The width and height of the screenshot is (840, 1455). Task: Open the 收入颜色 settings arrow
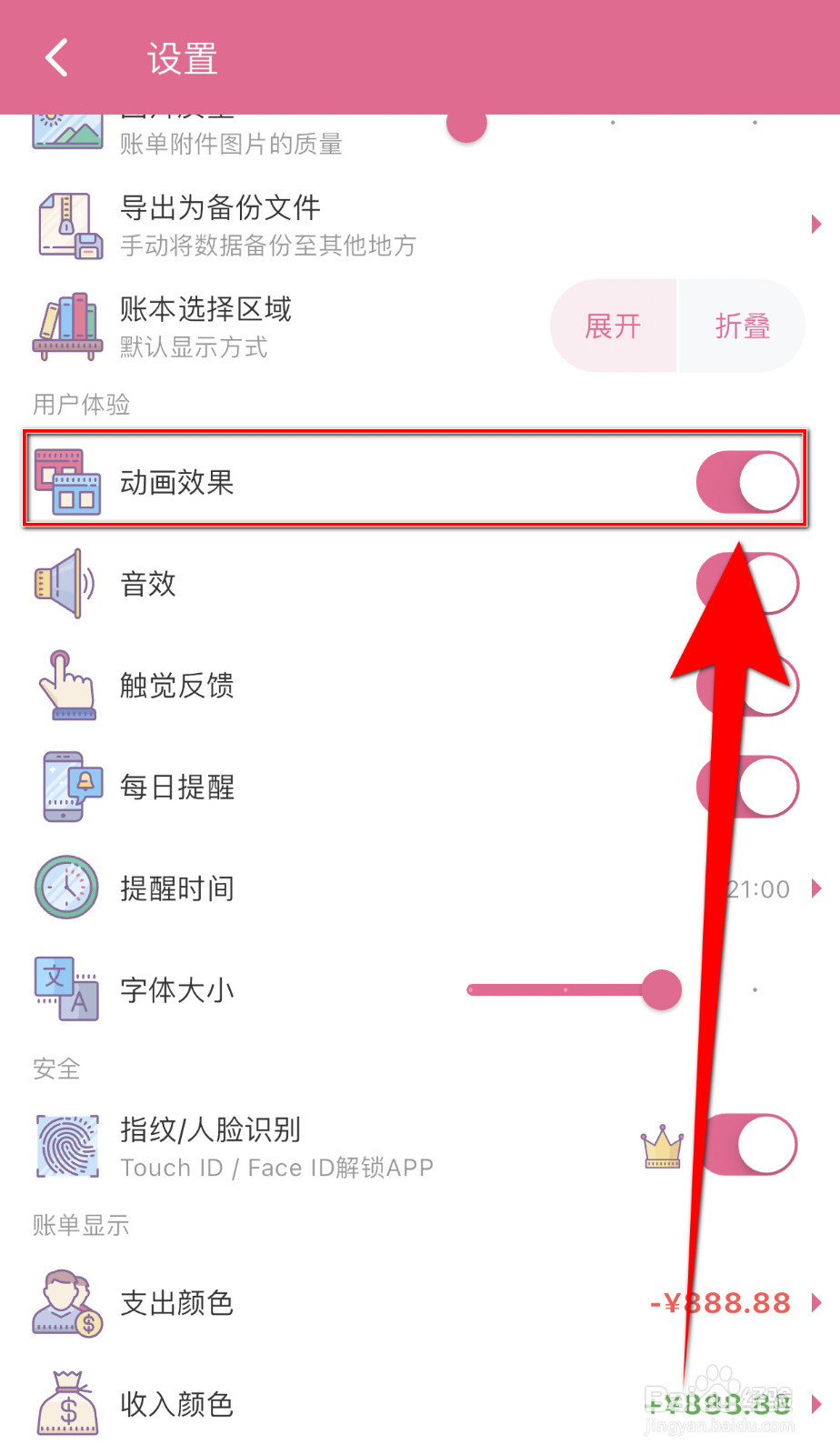click(817, 1403)
